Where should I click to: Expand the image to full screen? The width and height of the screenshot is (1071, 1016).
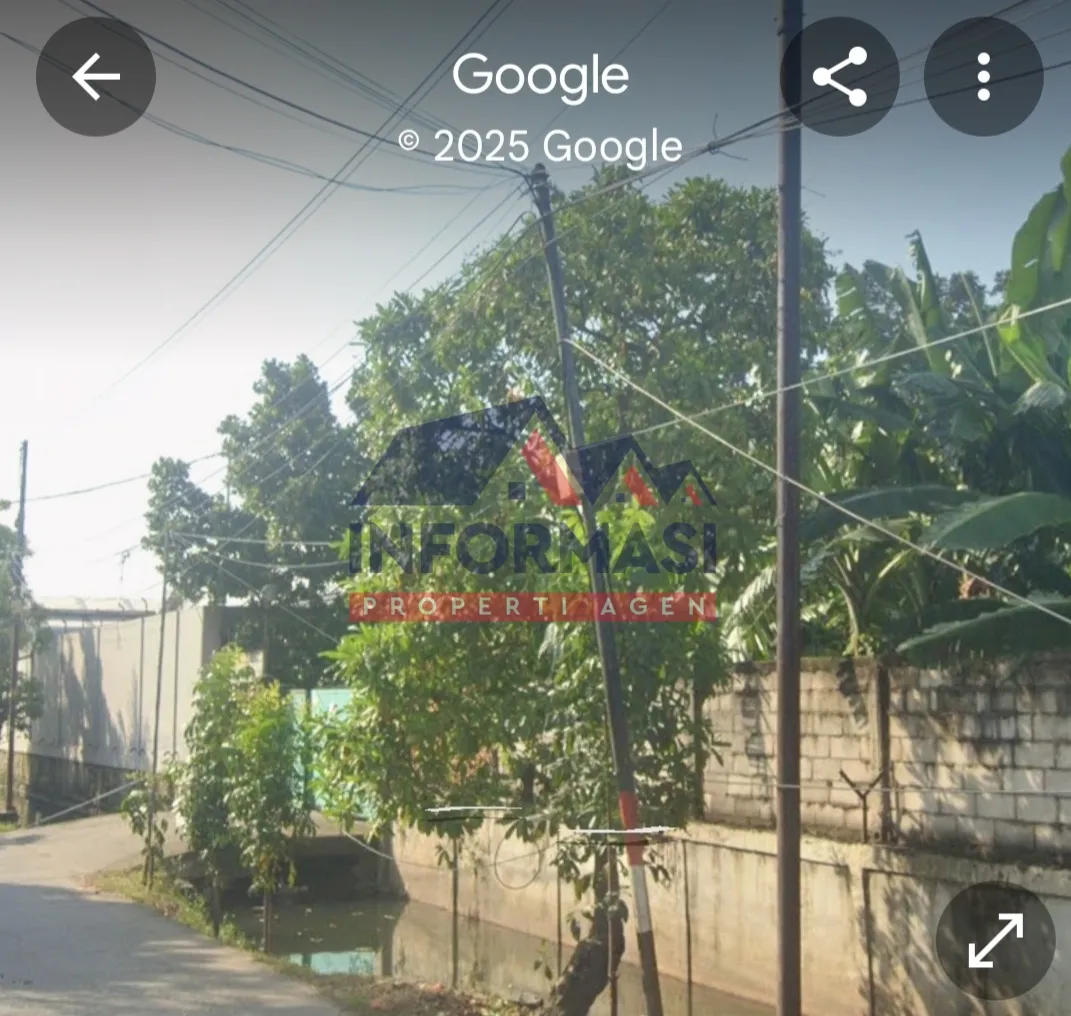point(995,941)
